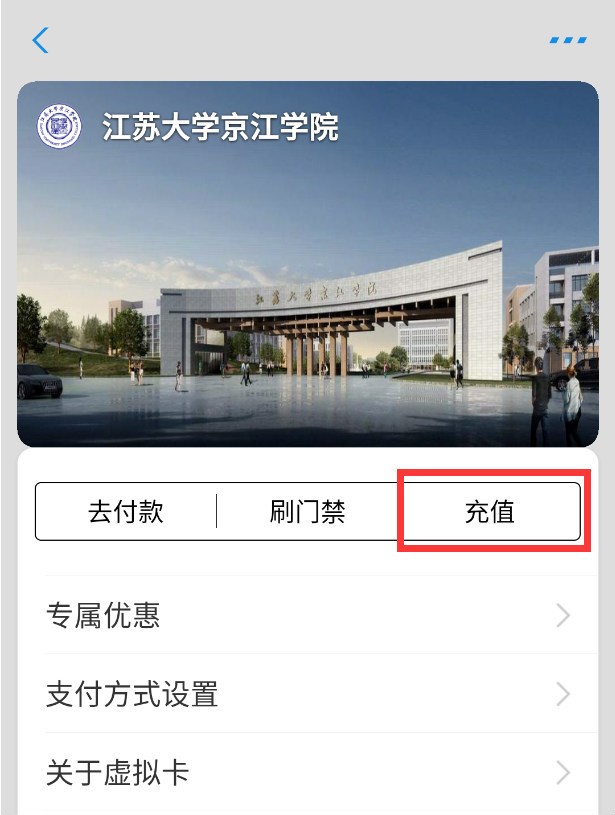The width and height of the screenshot is (615, 815).
Task: Go back using the blue arrow
Action: click(x=40, y=40)
